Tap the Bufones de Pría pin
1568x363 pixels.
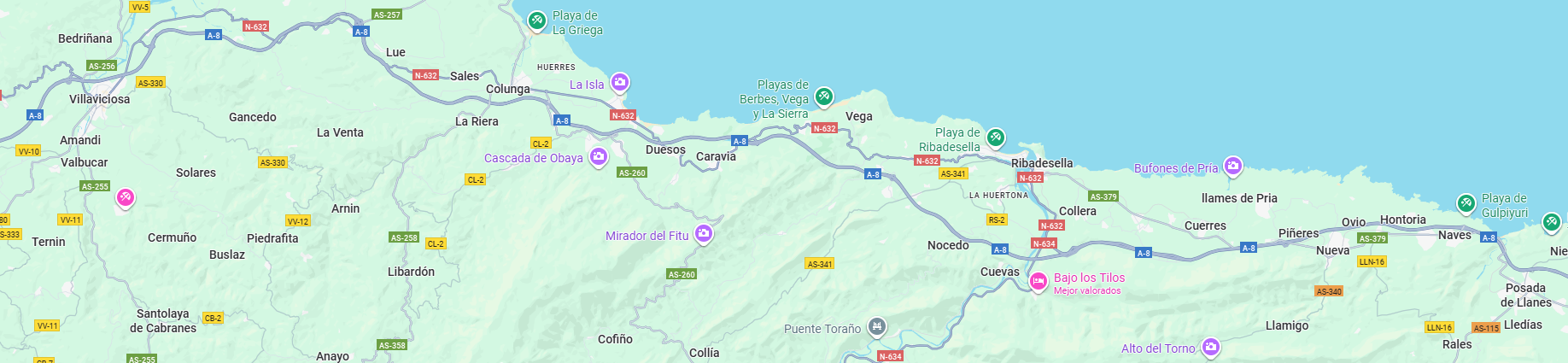(x=1232, y=167)
